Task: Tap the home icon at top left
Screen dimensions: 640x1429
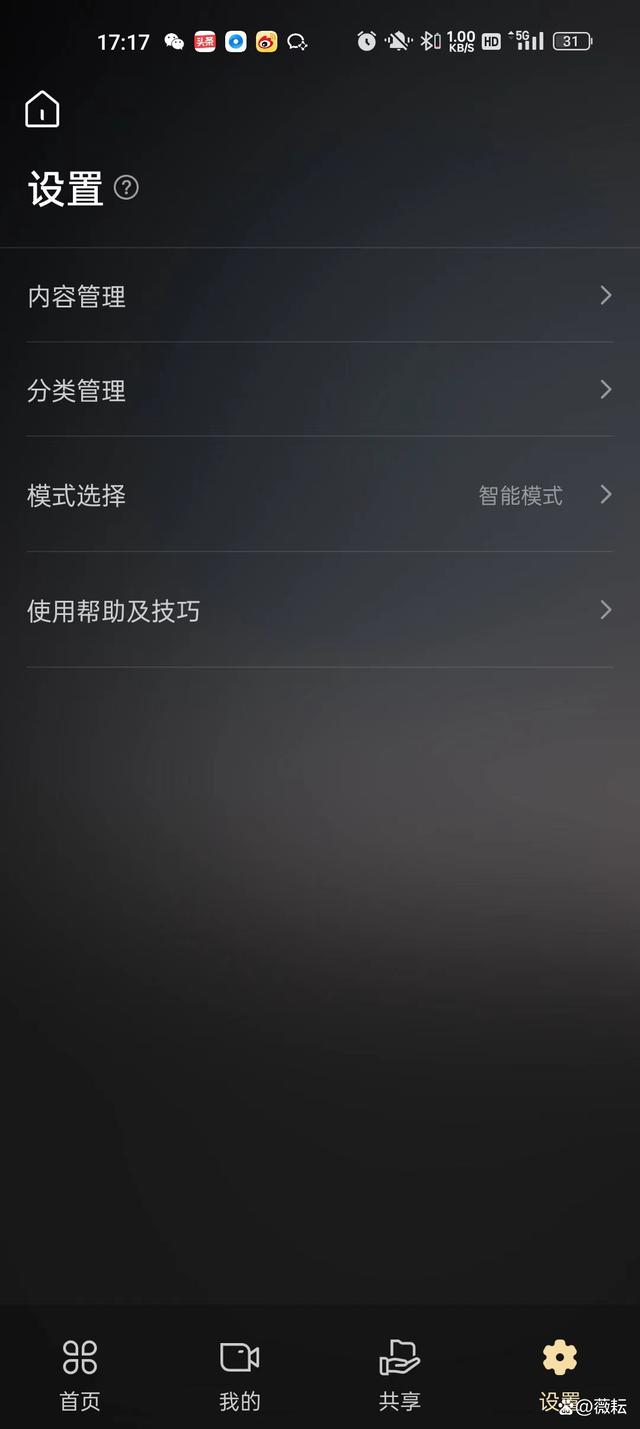Action: pos(42,108)
